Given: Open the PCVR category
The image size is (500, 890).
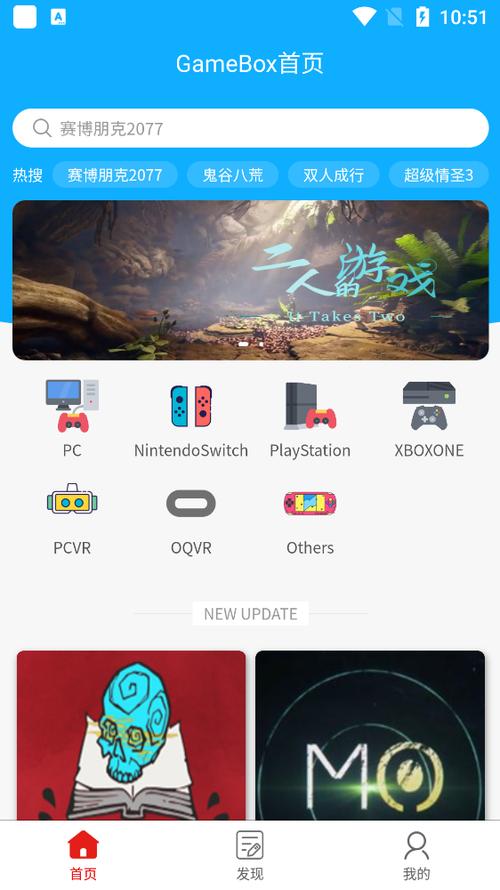Looking at the screenshot, I should point(72,519).
